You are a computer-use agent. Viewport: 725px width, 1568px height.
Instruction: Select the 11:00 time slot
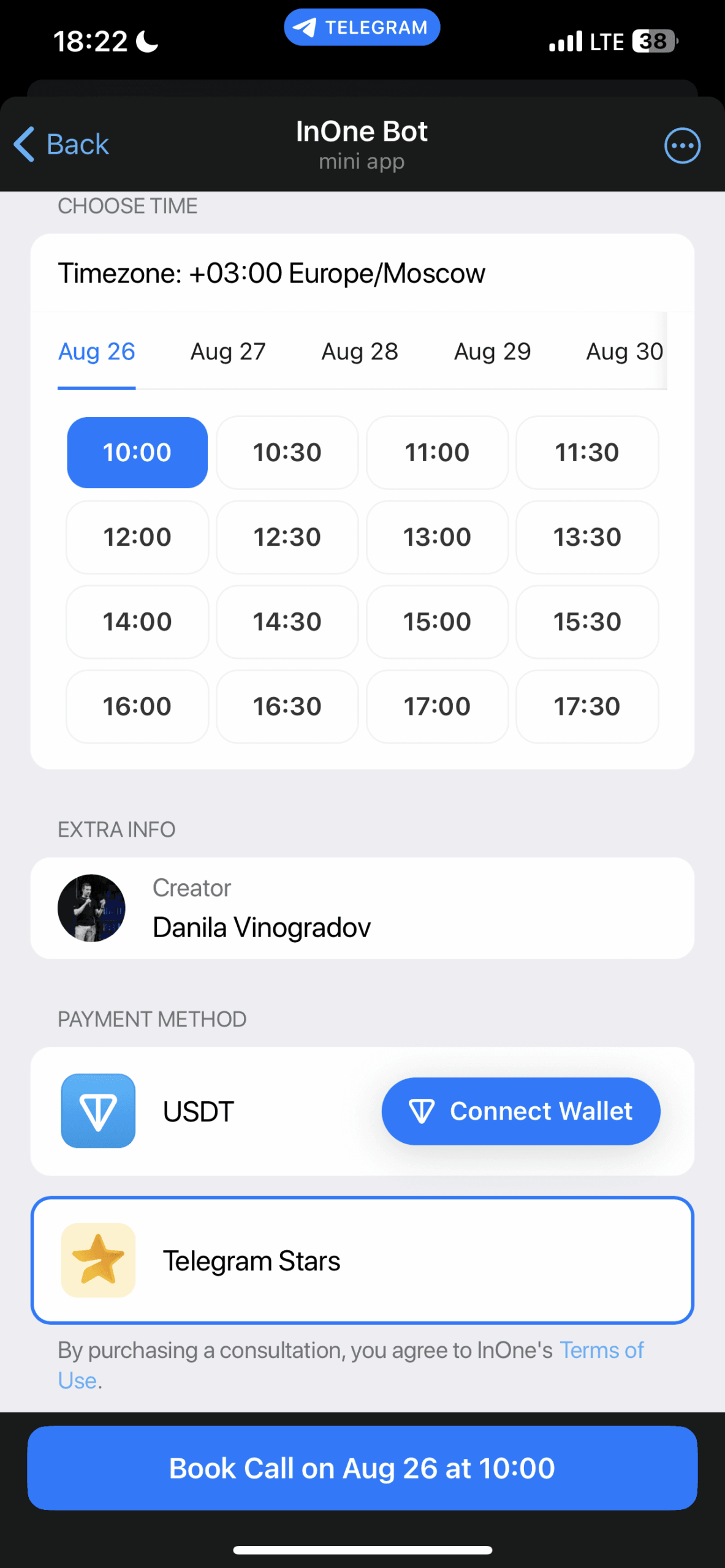click(437, 453)
